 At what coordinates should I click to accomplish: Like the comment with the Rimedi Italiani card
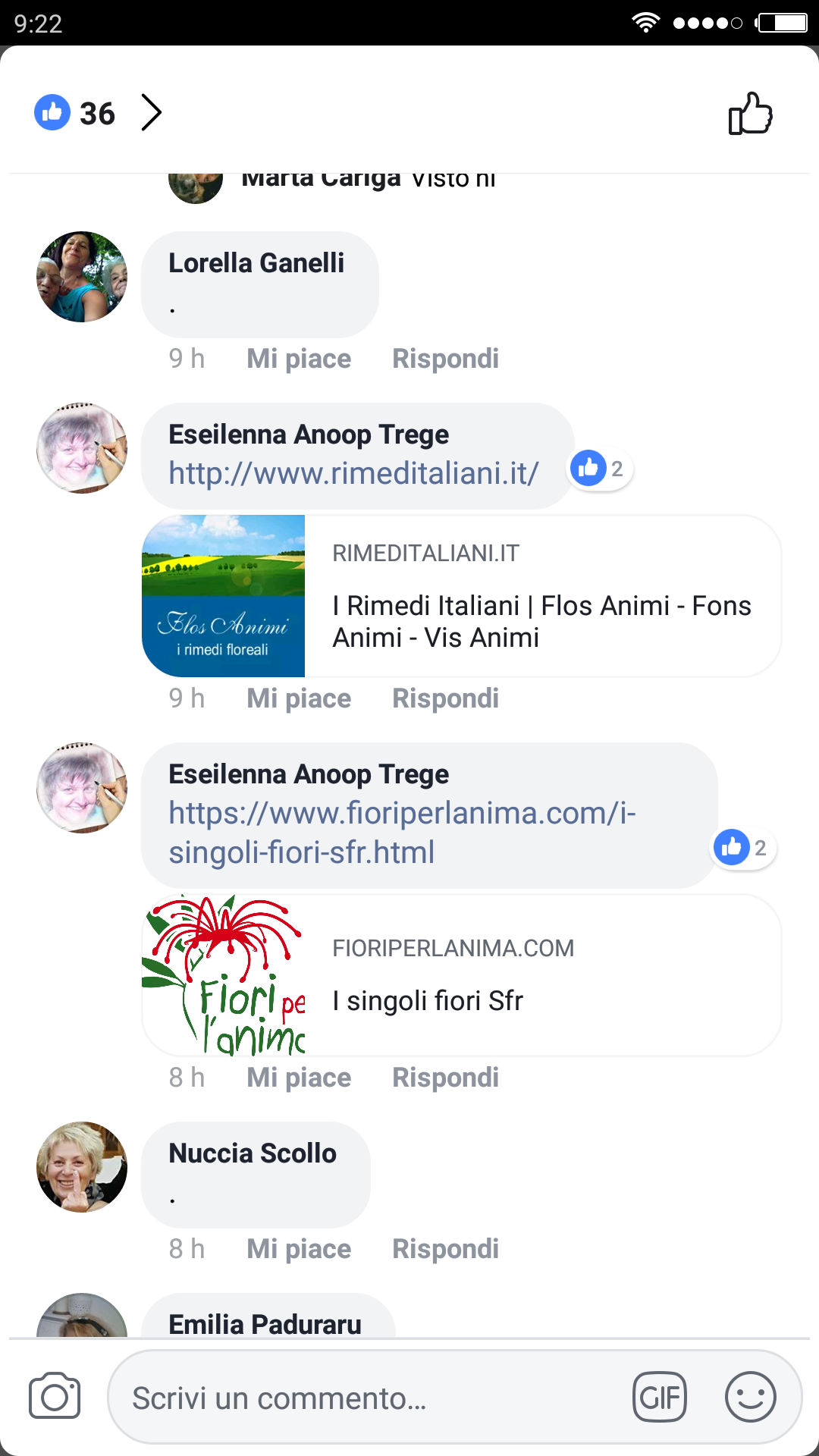tap(299, 698)
